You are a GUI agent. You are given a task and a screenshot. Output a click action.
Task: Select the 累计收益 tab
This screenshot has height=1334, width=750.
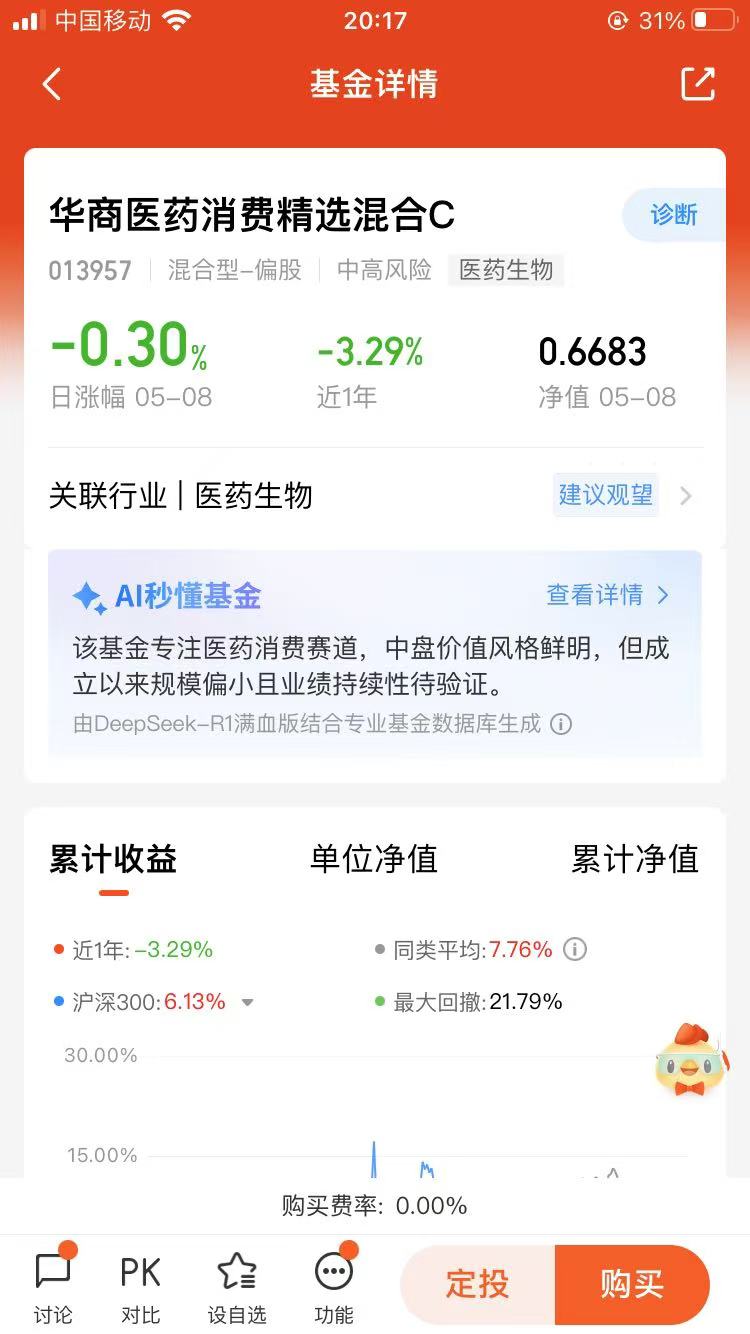click(113, 859)
